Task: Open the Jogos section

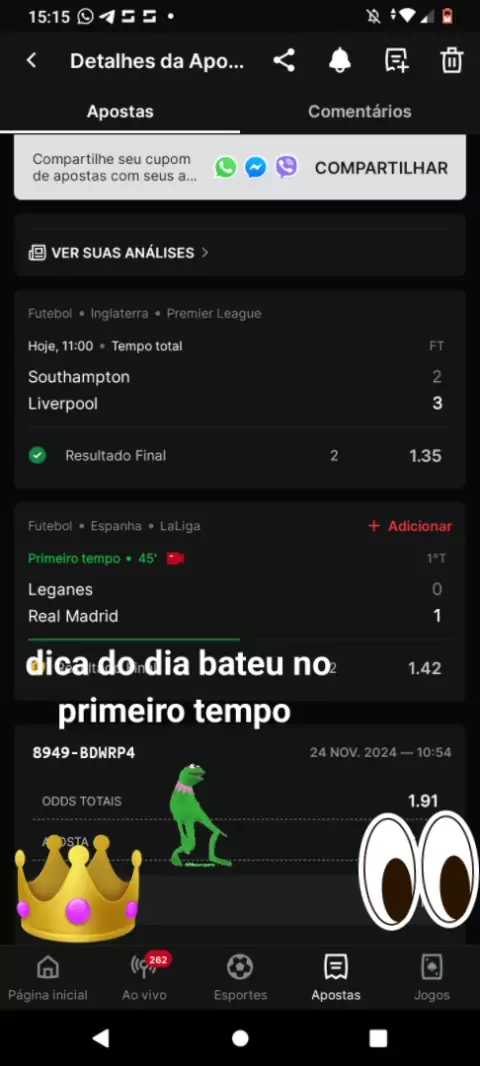Action: 432,978
